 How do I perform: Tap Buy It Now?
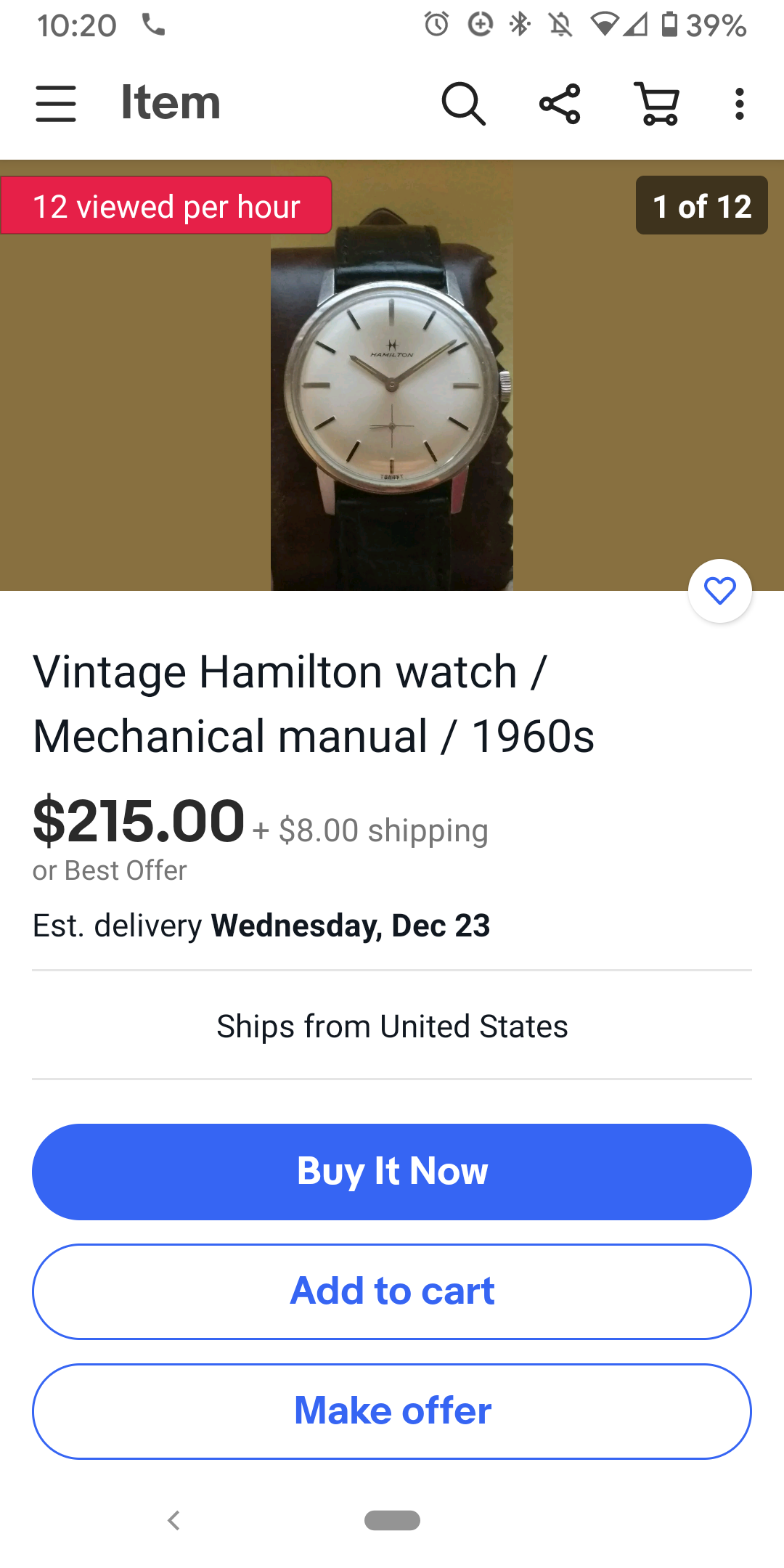(392, 1172)
